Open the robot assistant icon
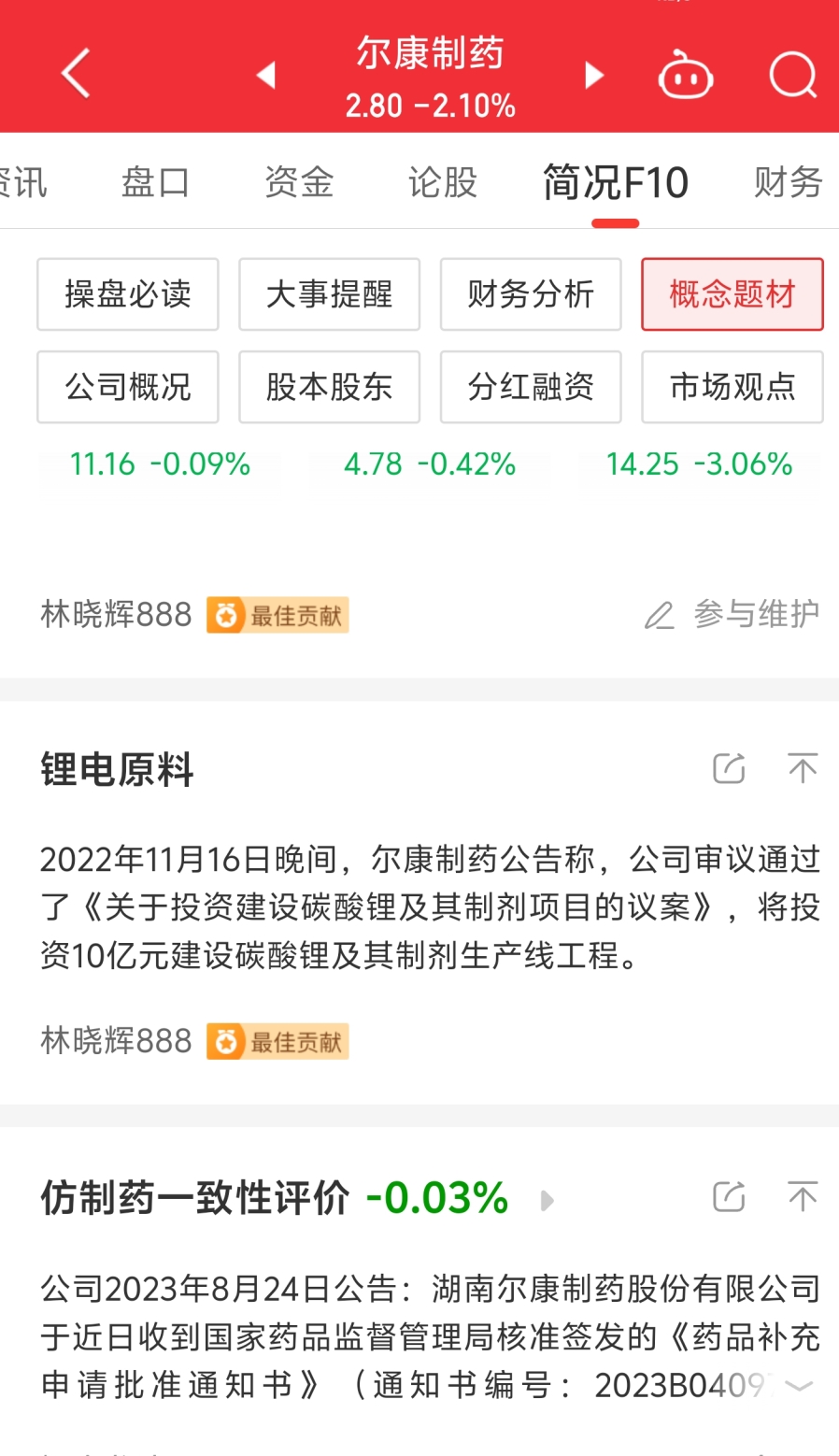 (686, 75)
